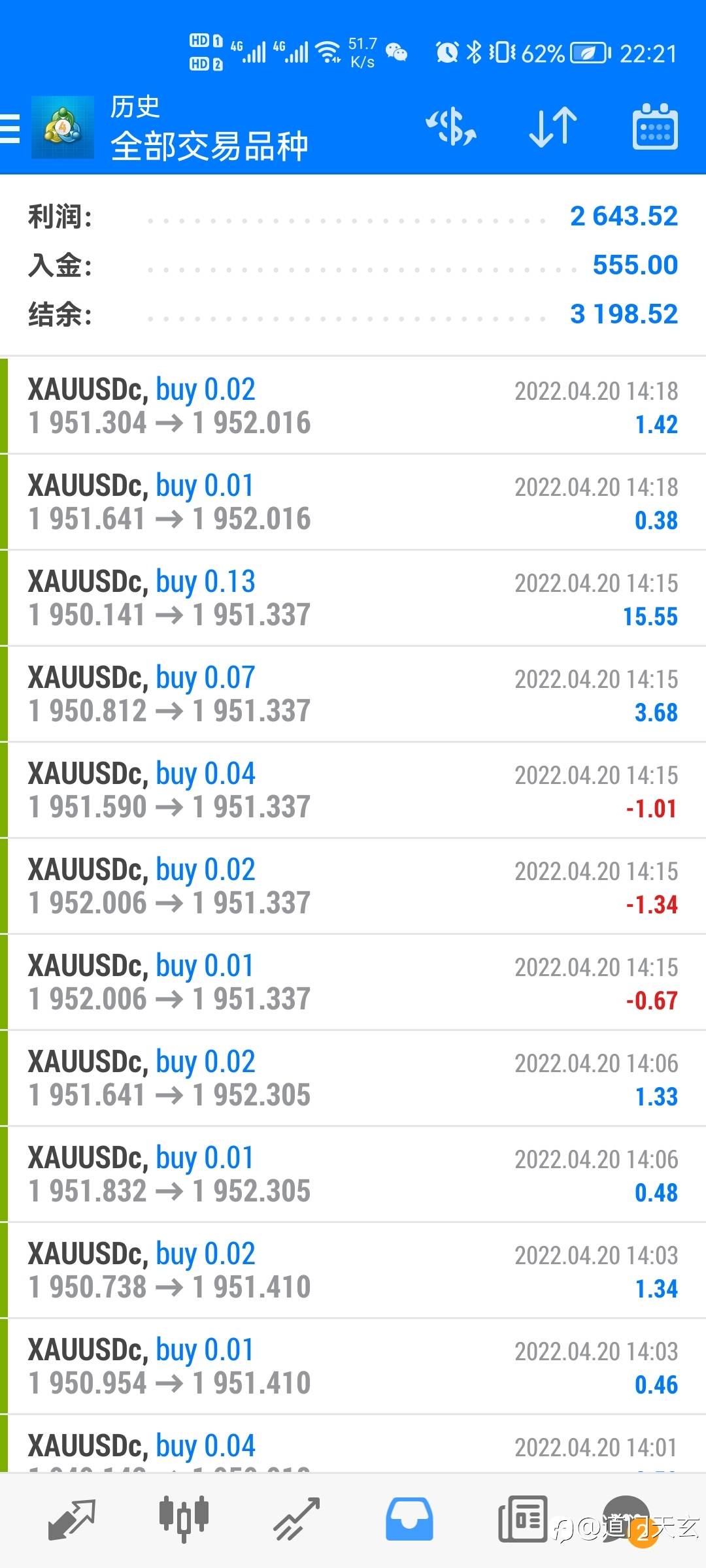The height and width of the screenshot is (1568, 706).
Task: Switch to the candlestick Chart tab
Action: 184,1518
